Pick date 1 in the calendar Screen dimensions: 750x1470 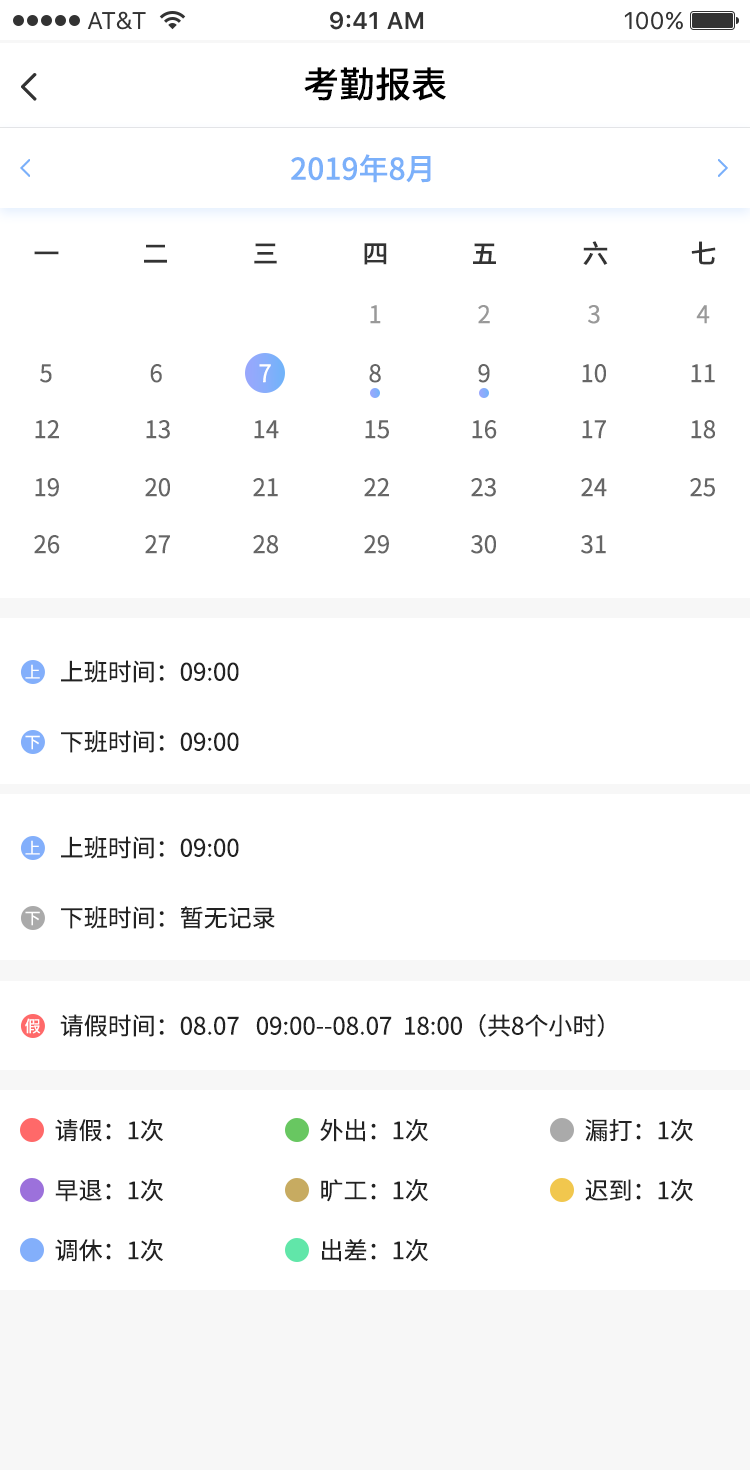coord(375,315)
